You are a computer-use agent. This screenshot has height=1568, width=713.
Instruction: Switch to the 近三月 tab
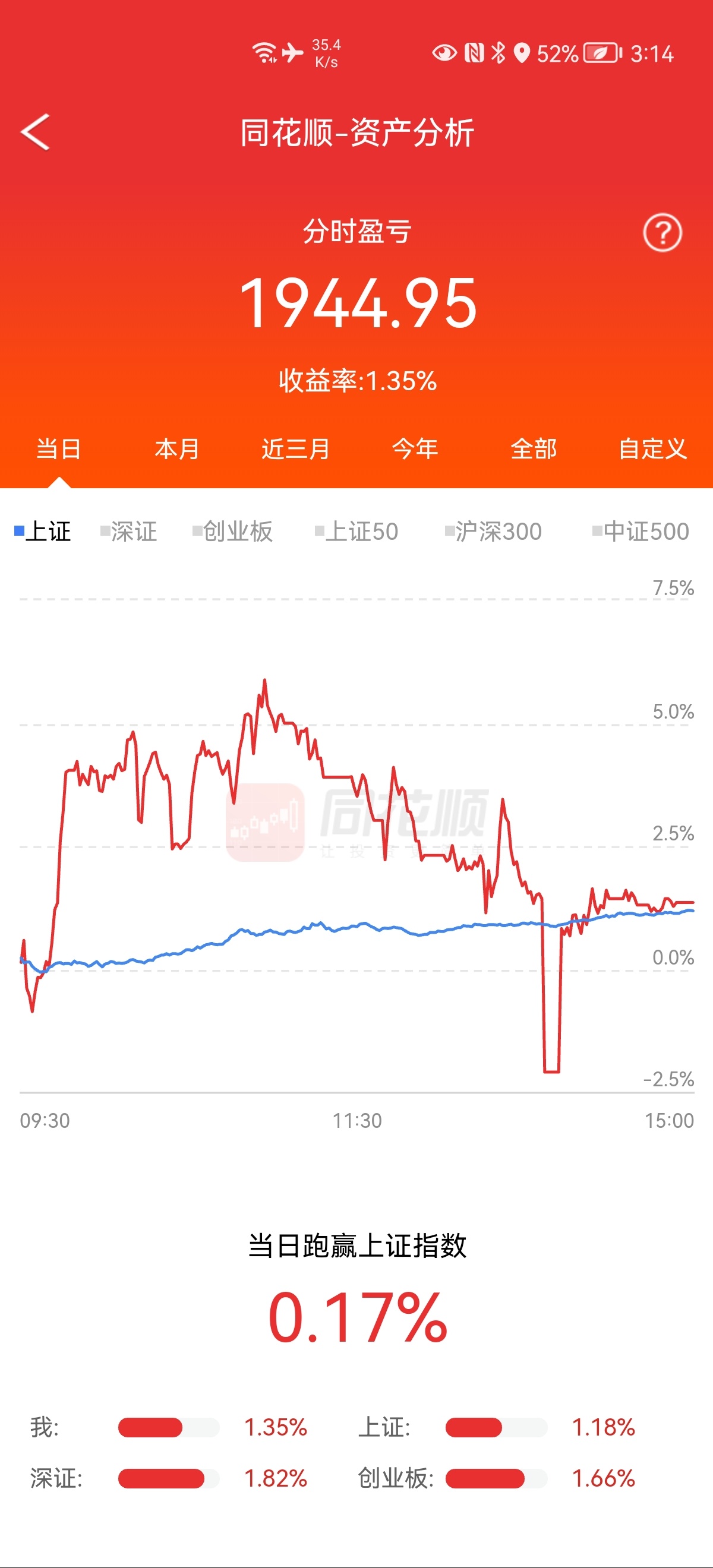296,449
